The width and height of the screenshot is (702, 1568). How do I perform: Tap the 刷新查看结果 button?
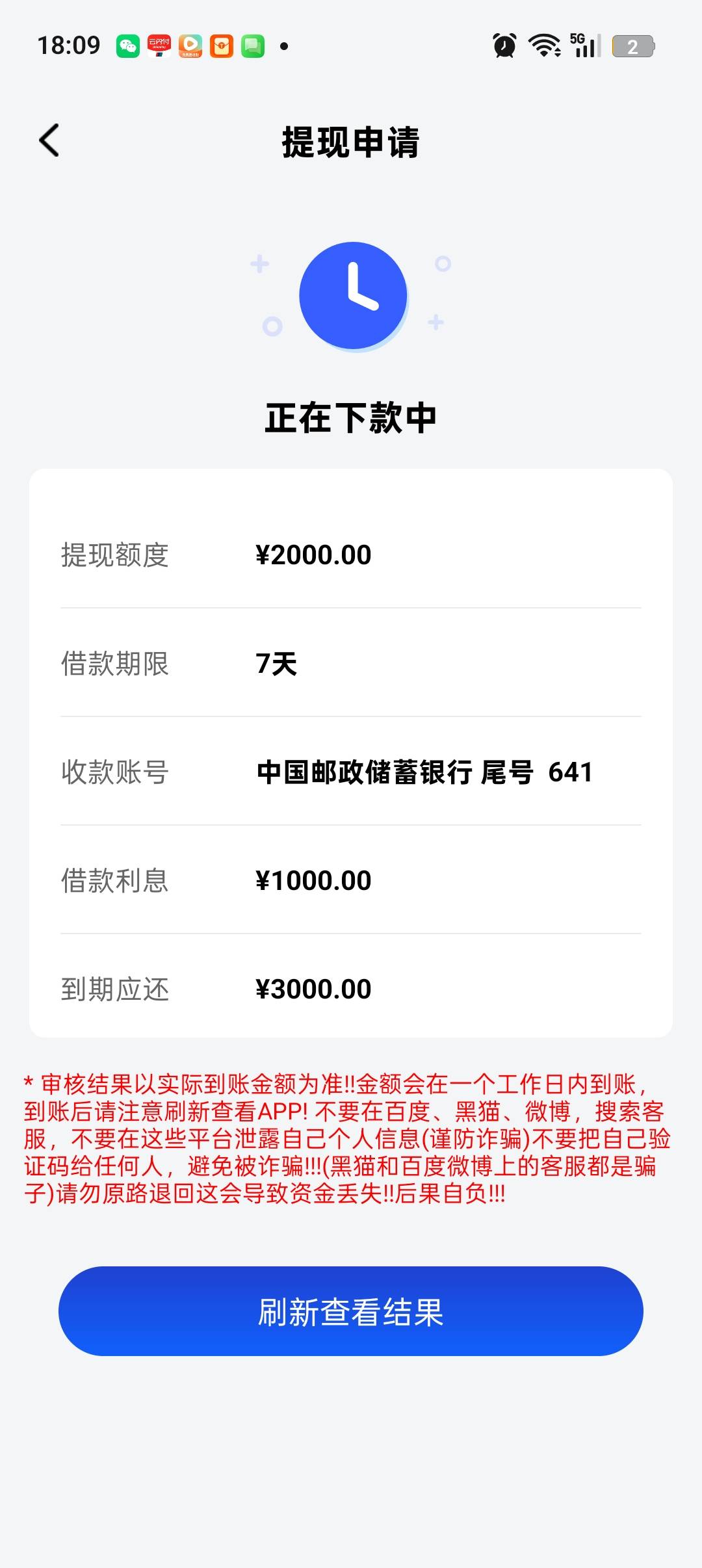click(x=351, y=1311)
